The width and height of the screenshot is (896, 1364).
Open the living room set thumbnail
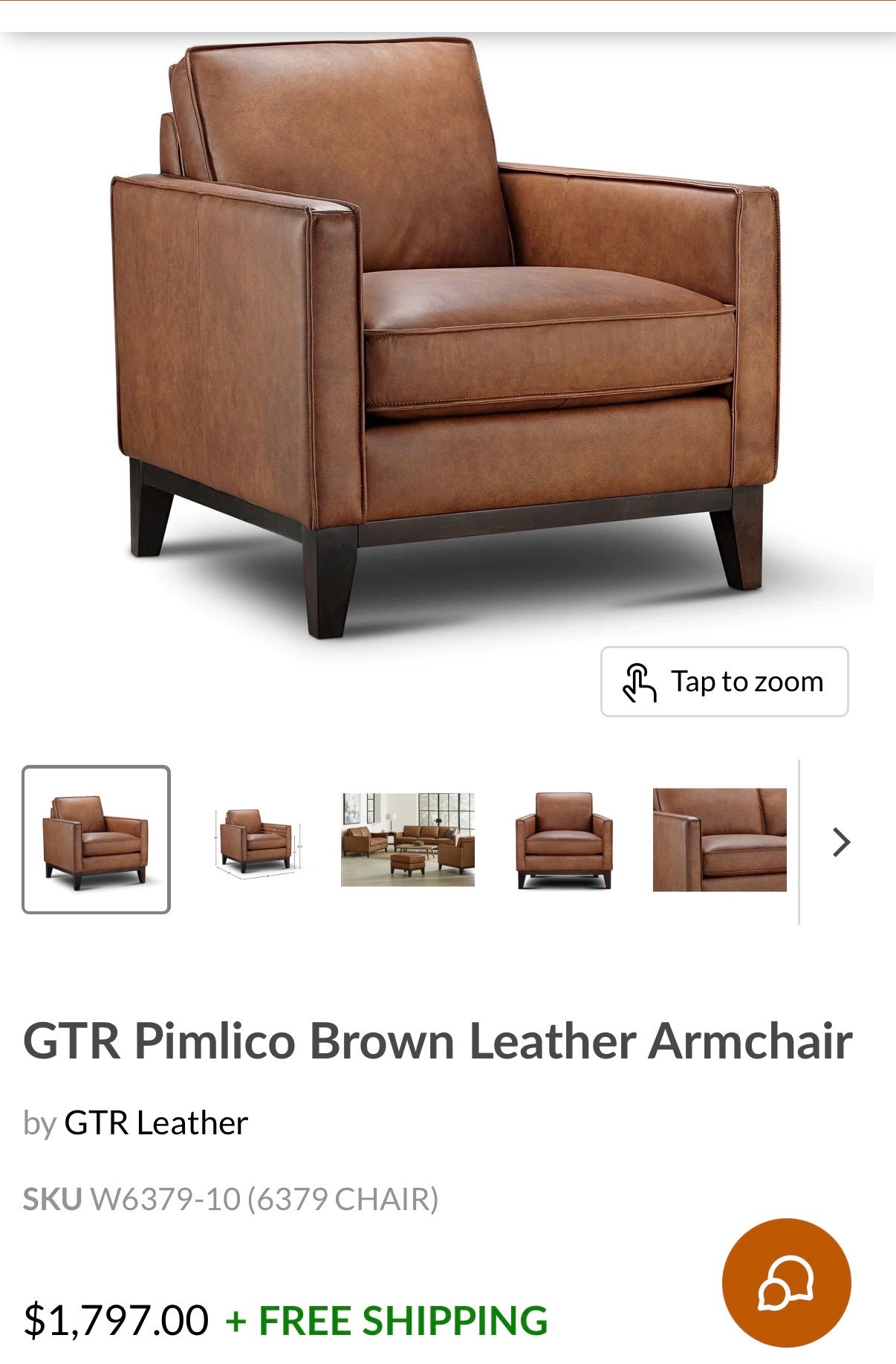(x=407, y=840)
